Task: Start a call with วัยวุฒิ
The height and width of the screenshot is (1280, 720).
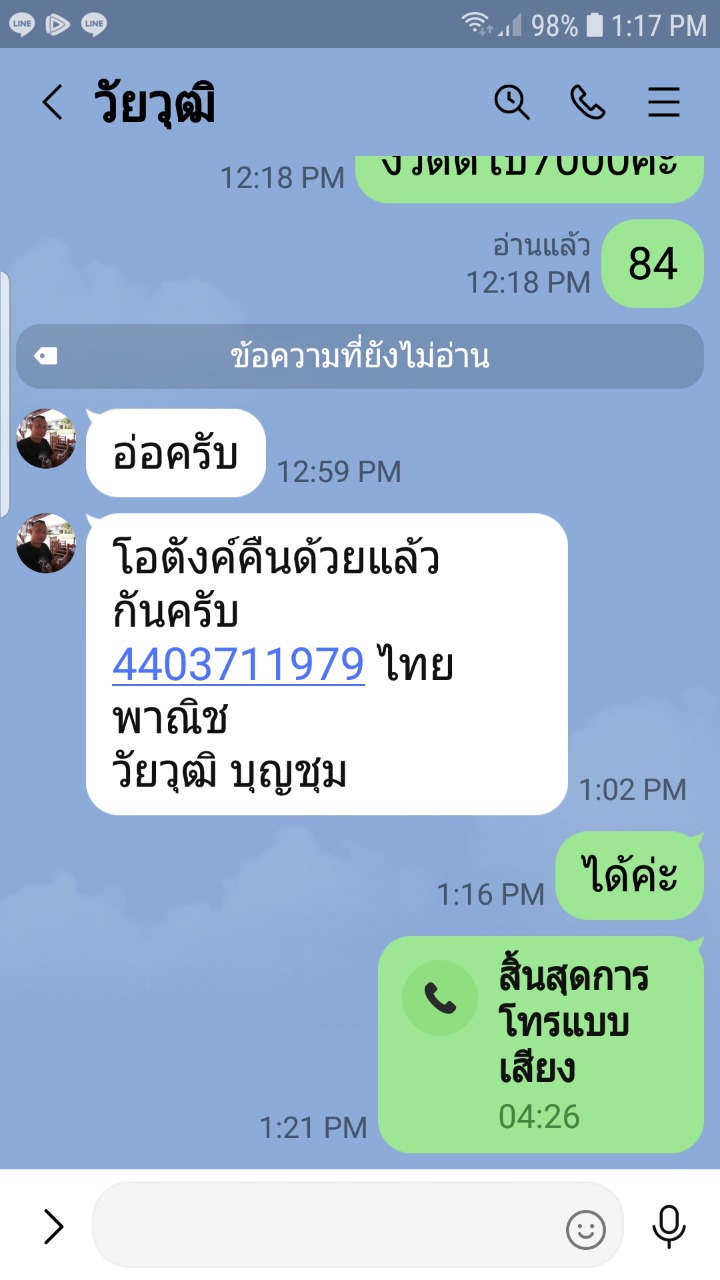Action: [587, 102]
